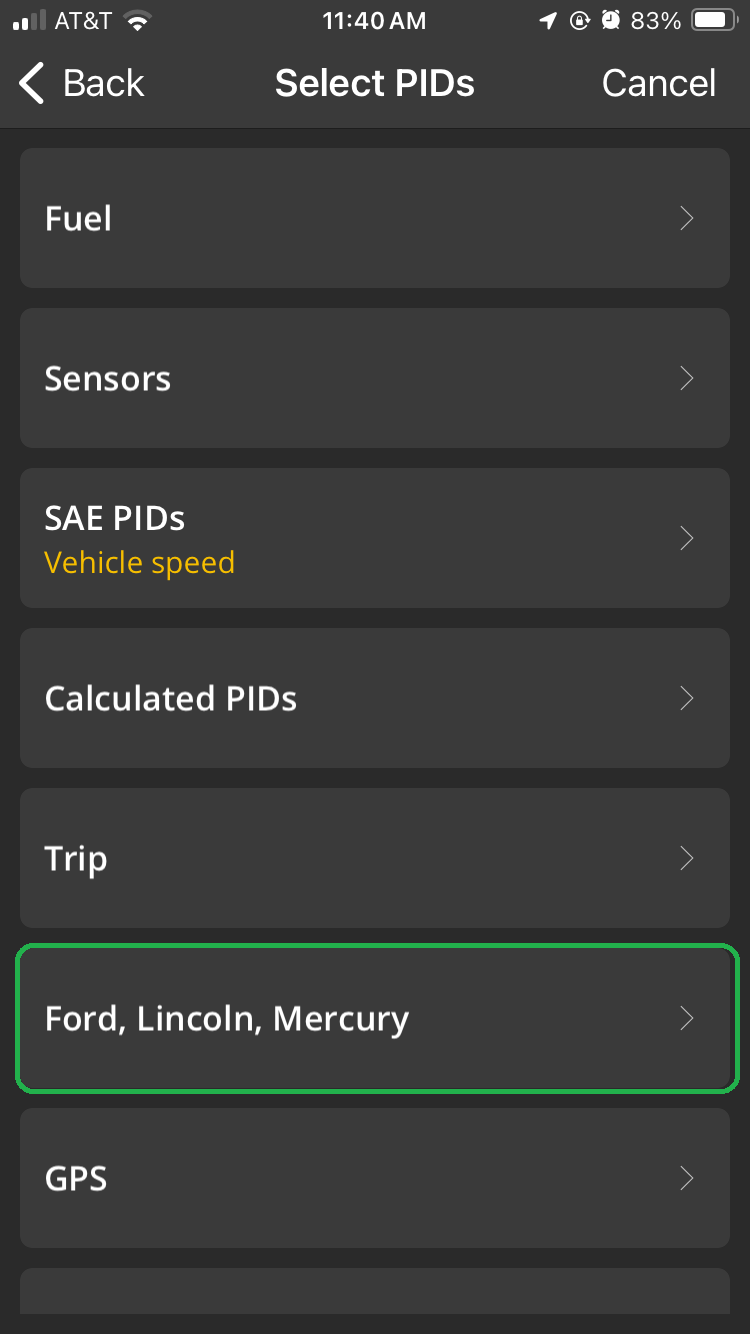Go back from Select PIDs
Screen dimensions: 750x1334
click(x=82, y=83)
